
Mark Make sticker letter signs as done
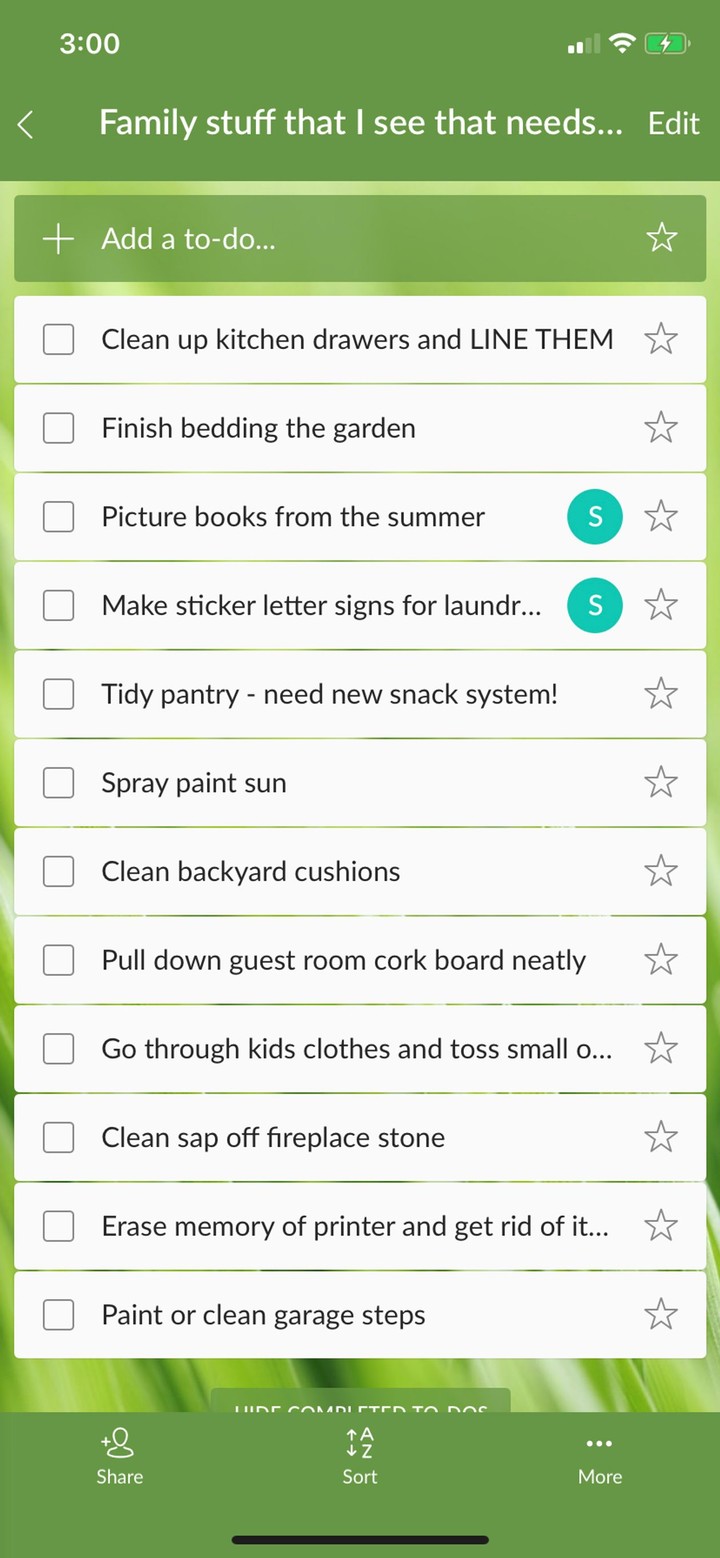pyautogui.click(x=58, y=605)
